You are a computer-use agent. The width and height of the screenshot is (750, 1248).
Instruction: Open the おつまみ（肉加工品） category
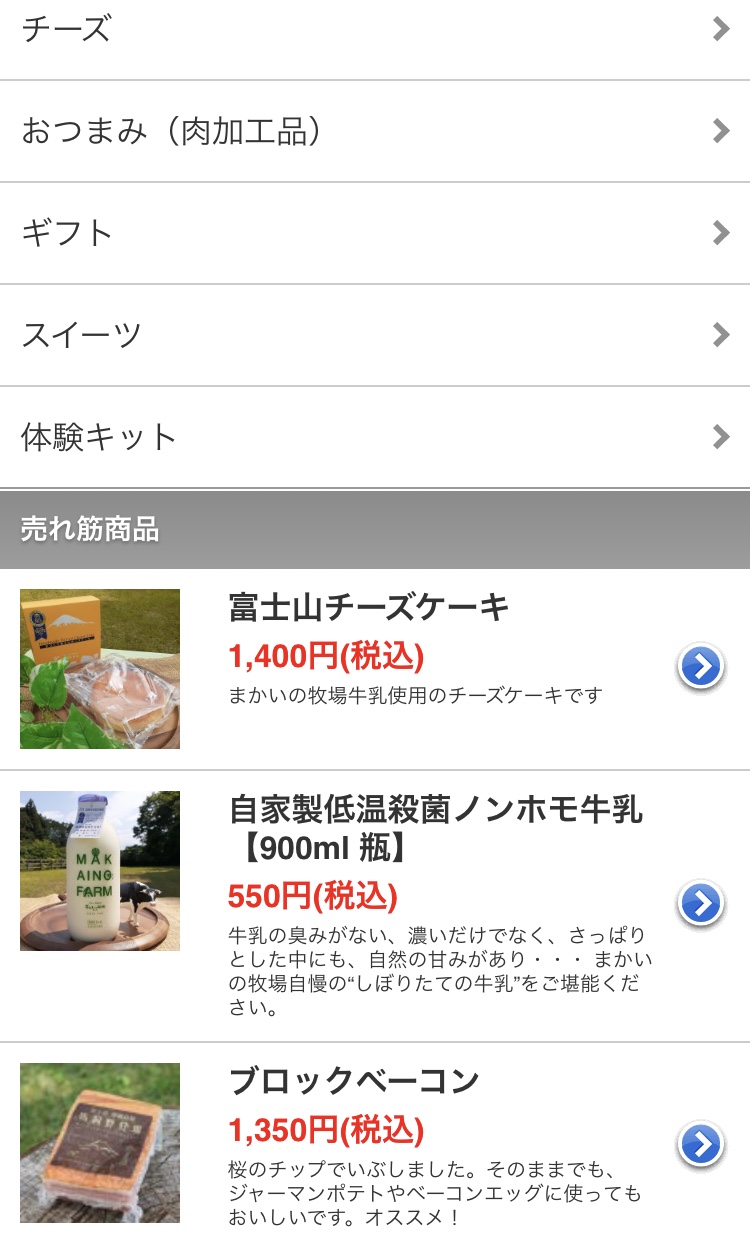[375, 131]
